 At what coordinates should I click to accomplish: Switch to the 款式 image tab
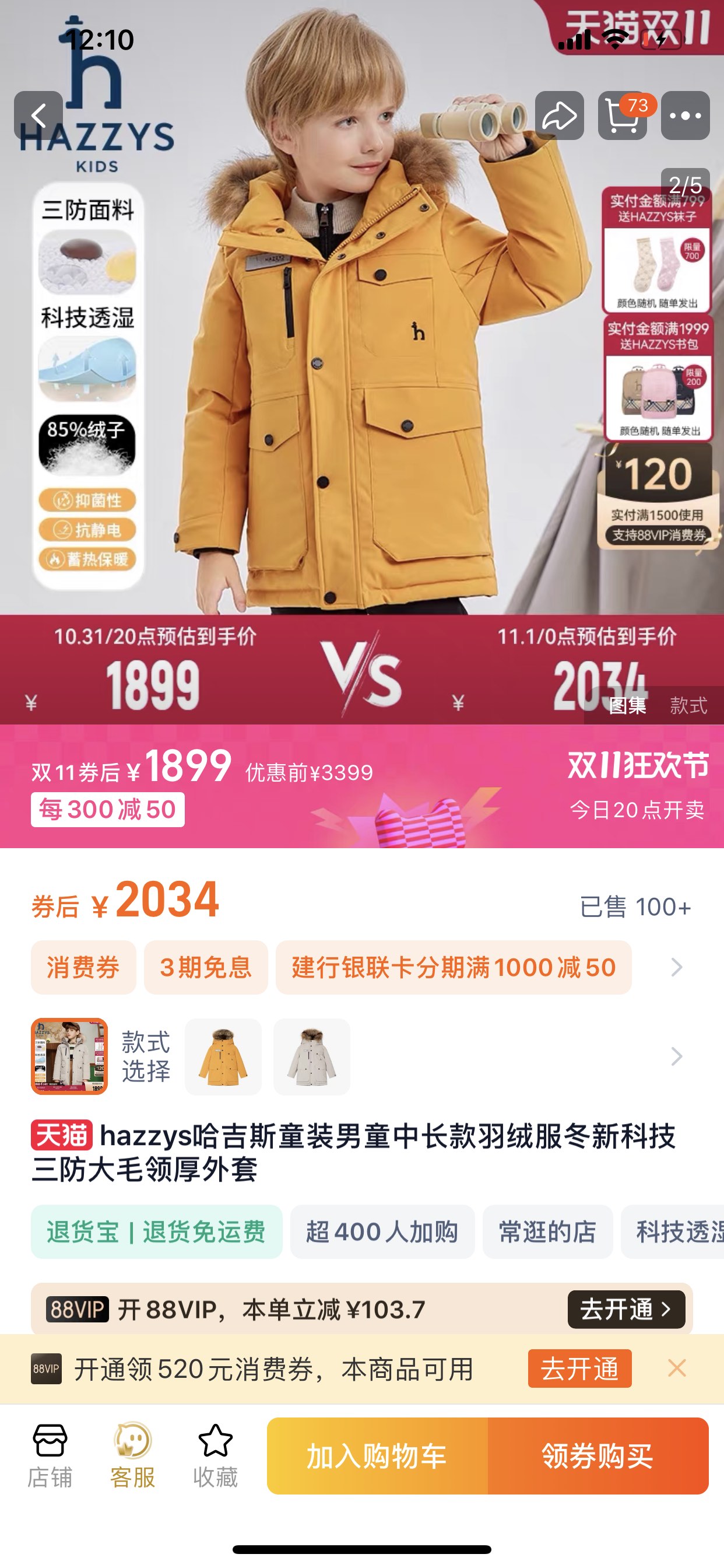pos(688,705)
